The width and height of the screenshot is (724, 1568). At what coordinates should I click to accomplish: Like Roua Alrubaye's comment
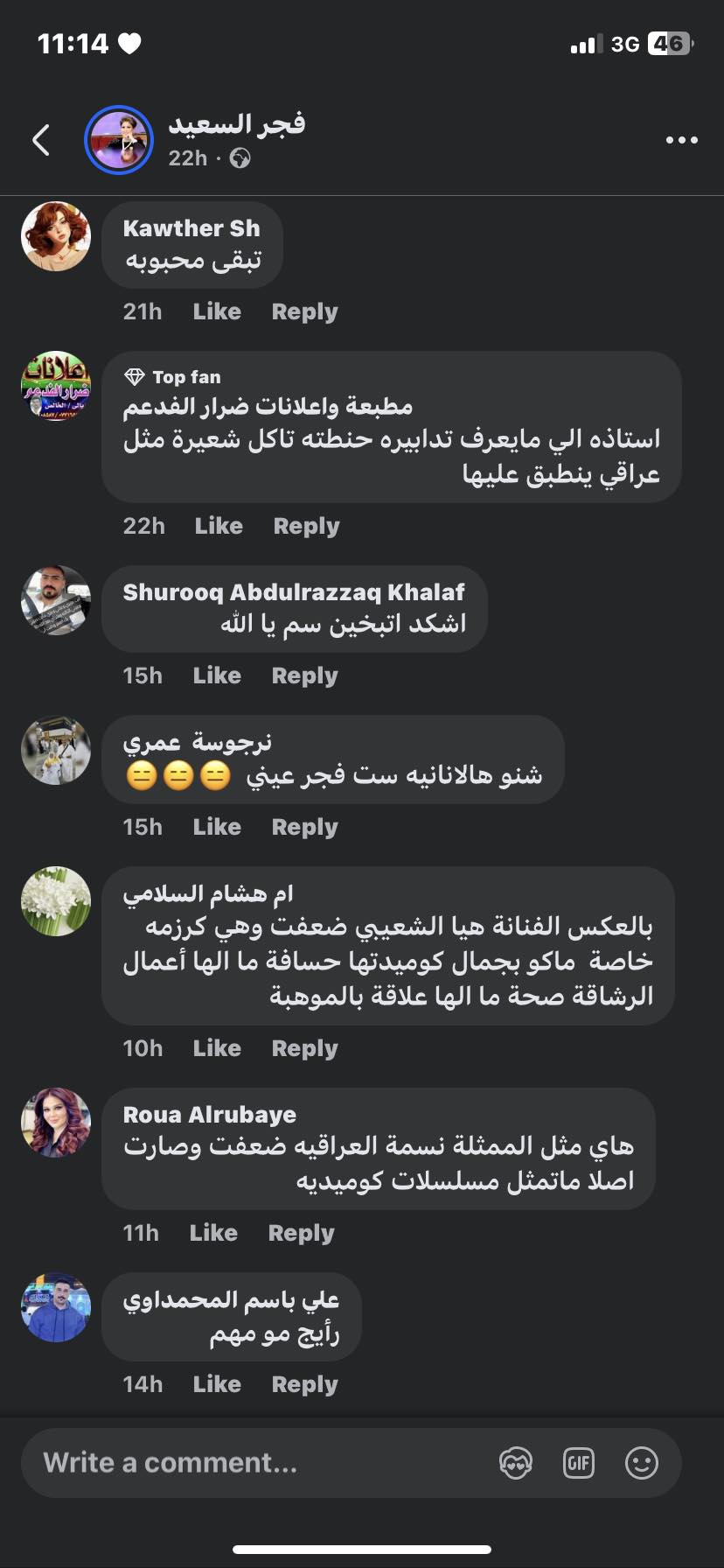213,1233
